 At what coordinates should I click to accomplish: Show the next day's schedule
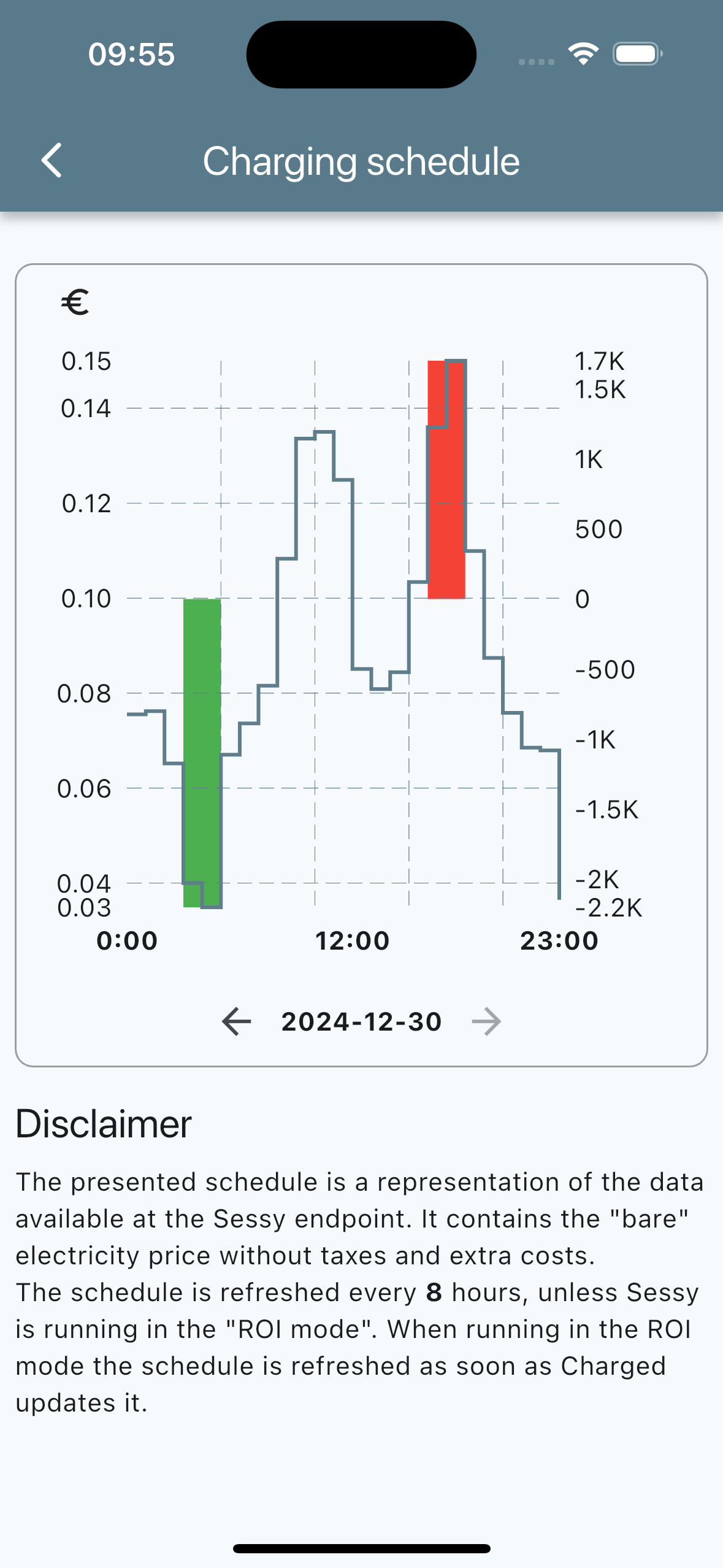pos(486,1022)
